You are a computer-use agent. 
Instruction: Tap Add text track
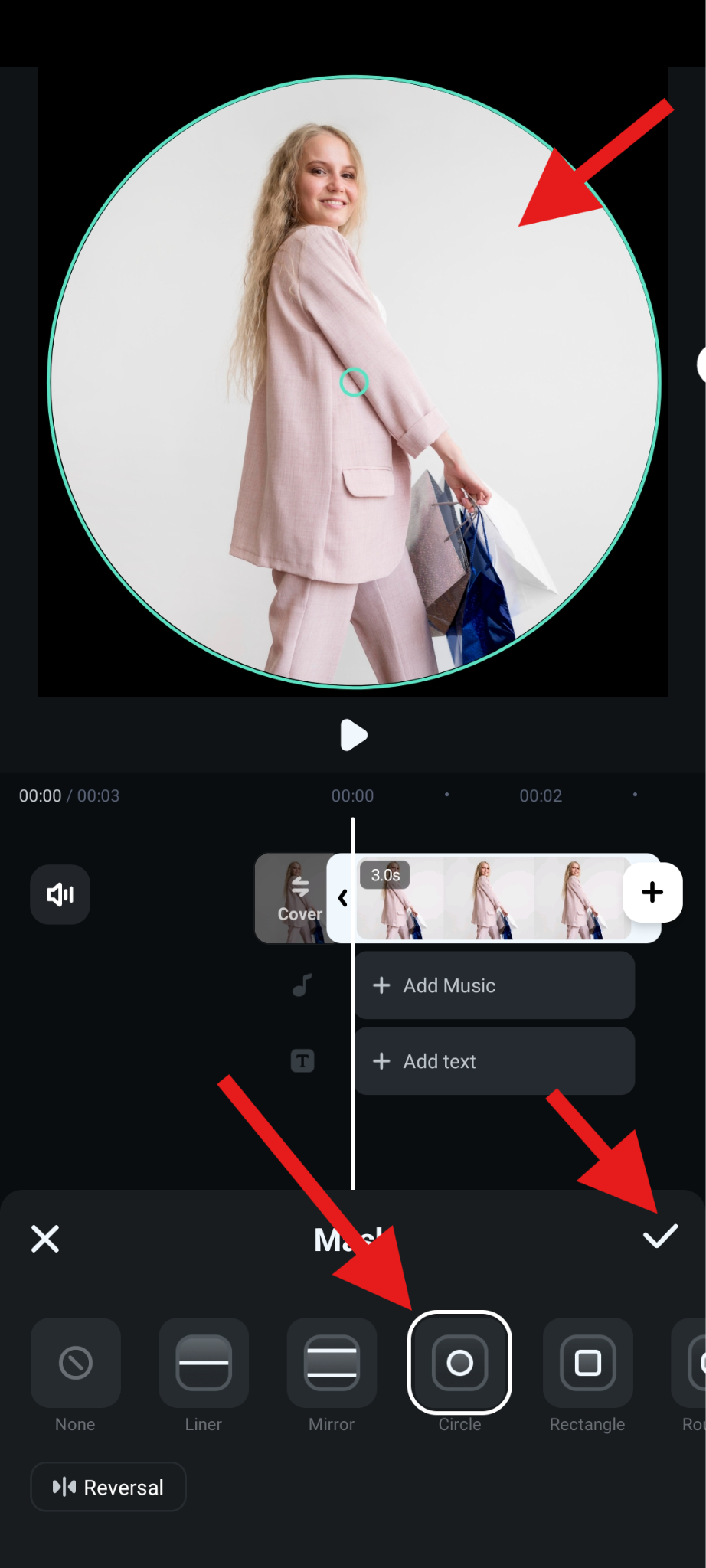pos(495,1061)
